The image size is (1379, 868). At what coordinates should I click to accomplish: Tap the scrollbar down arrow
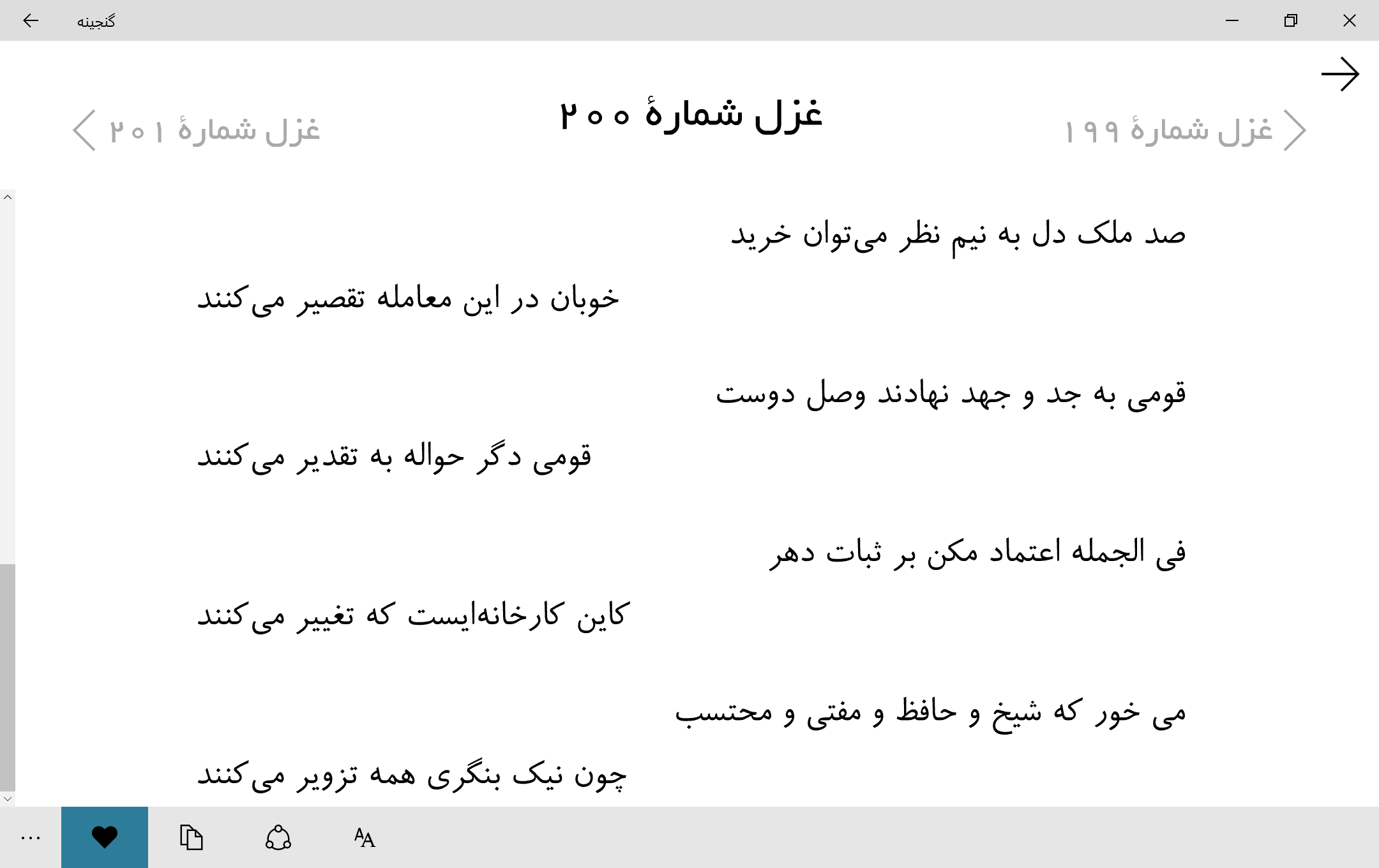pos(8,798)
